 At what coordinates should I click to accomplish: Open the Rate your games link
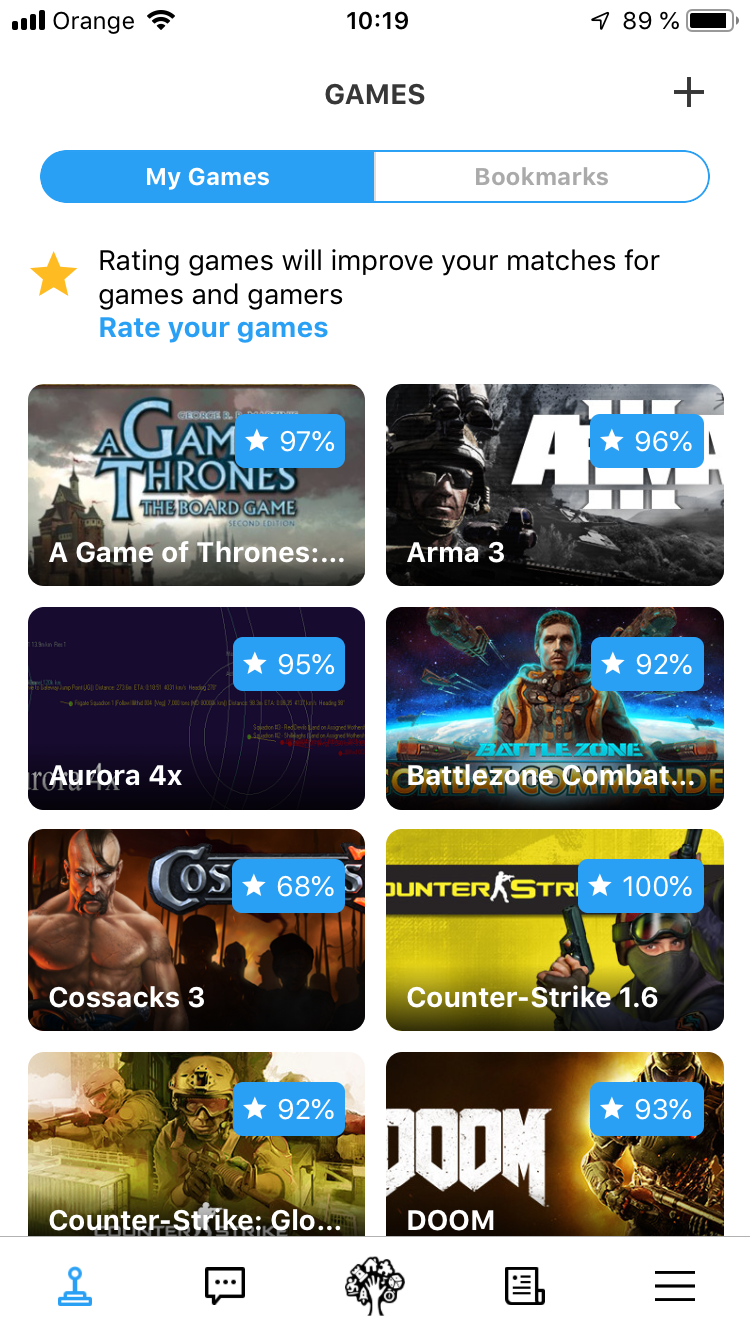[x=213, y=327]
